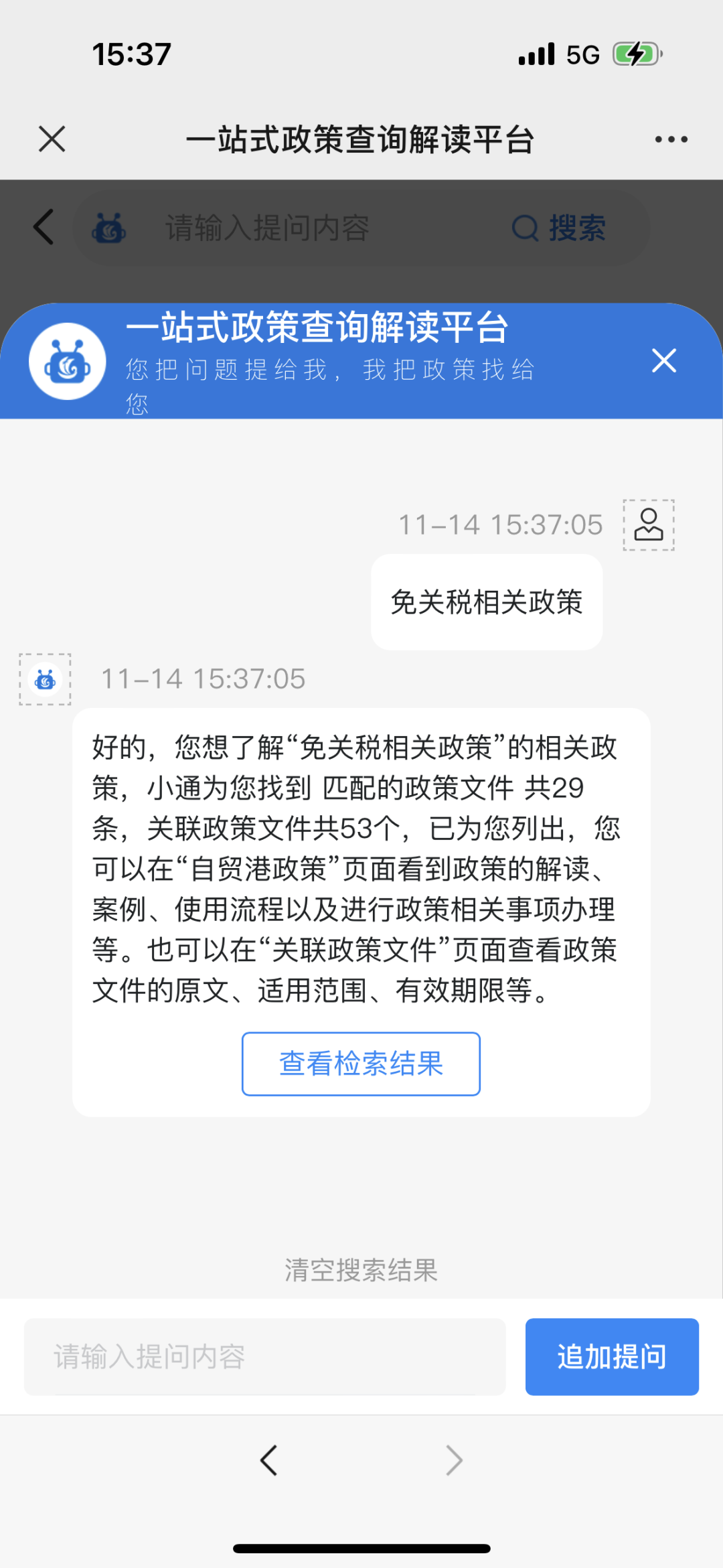Image resolution: width=723 pixels, height=1568 pixels.
Task: Dismiss the blue chat panel
Action: click(x=663, y=360)
